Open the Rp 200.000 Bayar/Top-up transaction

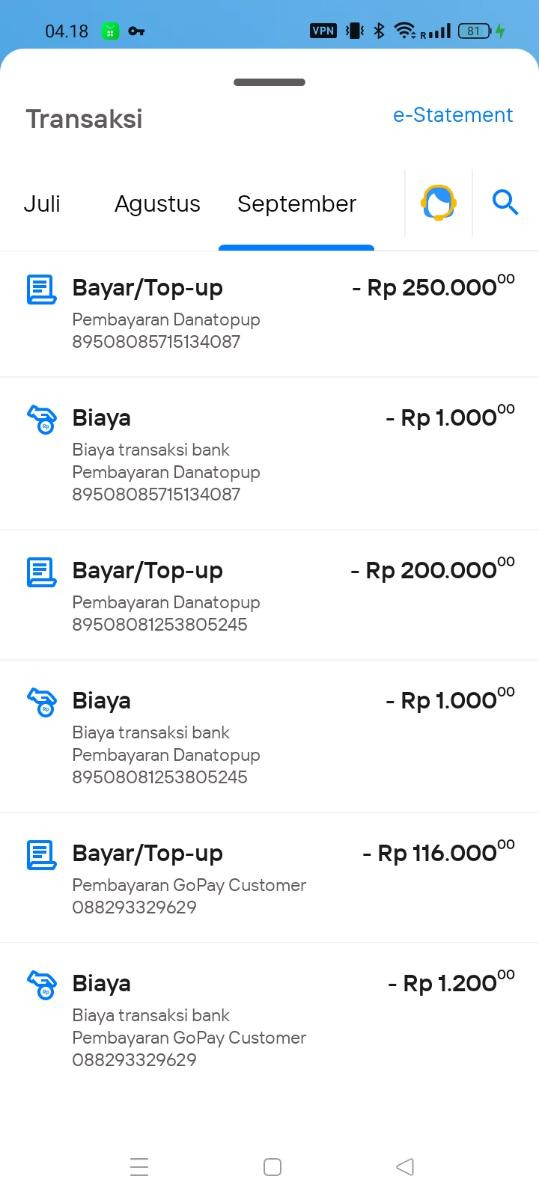(x=269, y=596)
